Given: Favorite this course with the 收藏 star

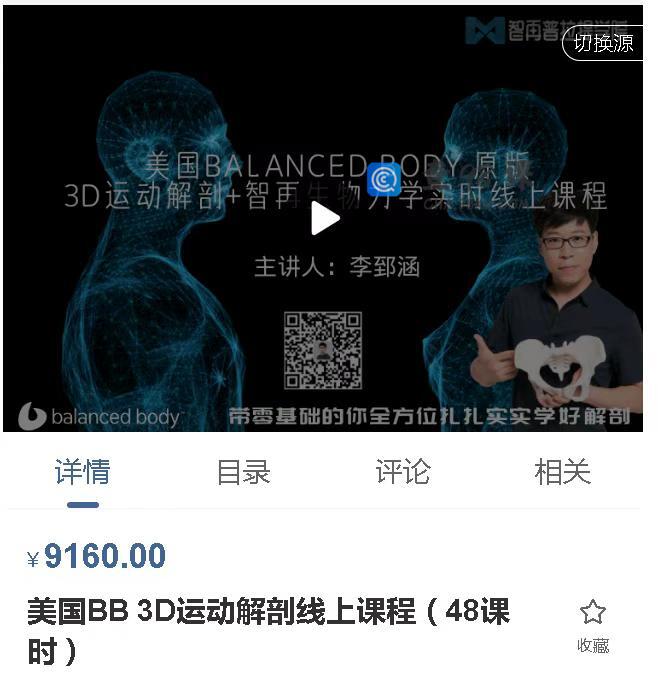Looking at the screenshot, I should [x=593, y=624].
